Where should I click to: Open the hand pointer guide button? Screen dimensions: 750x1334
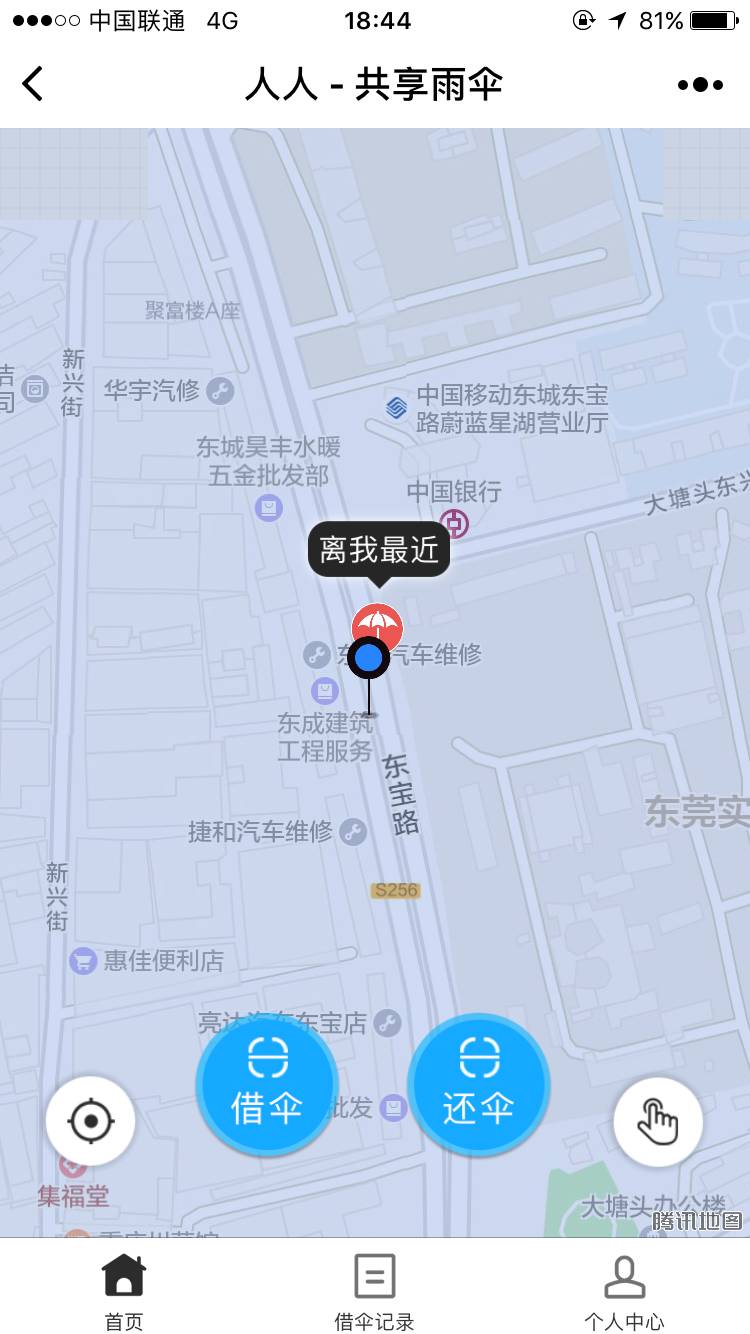click(x=658, y=1121)
